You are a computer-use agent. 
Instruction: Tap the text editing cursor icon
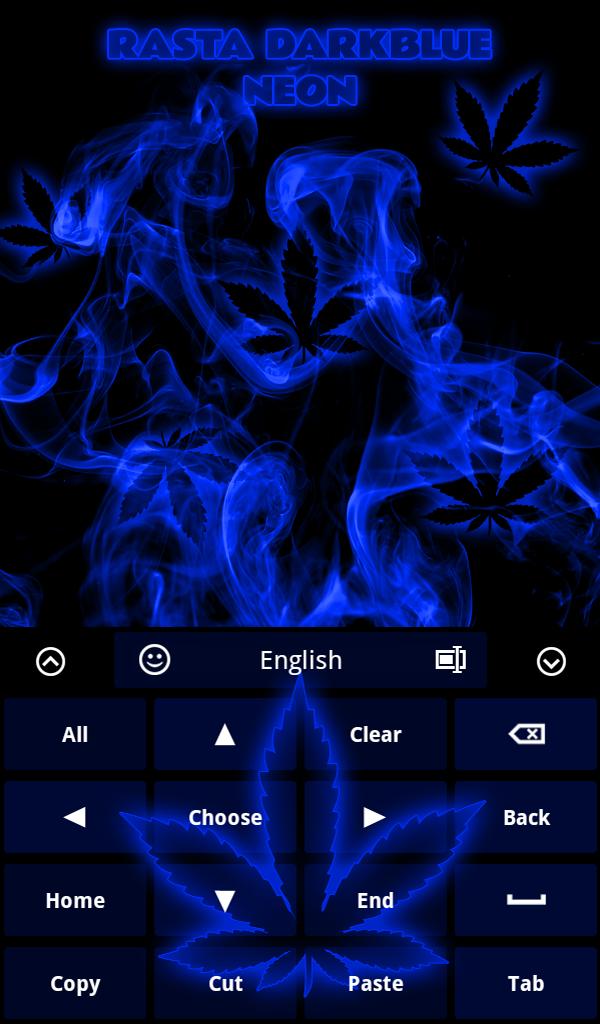click(451, 660)
